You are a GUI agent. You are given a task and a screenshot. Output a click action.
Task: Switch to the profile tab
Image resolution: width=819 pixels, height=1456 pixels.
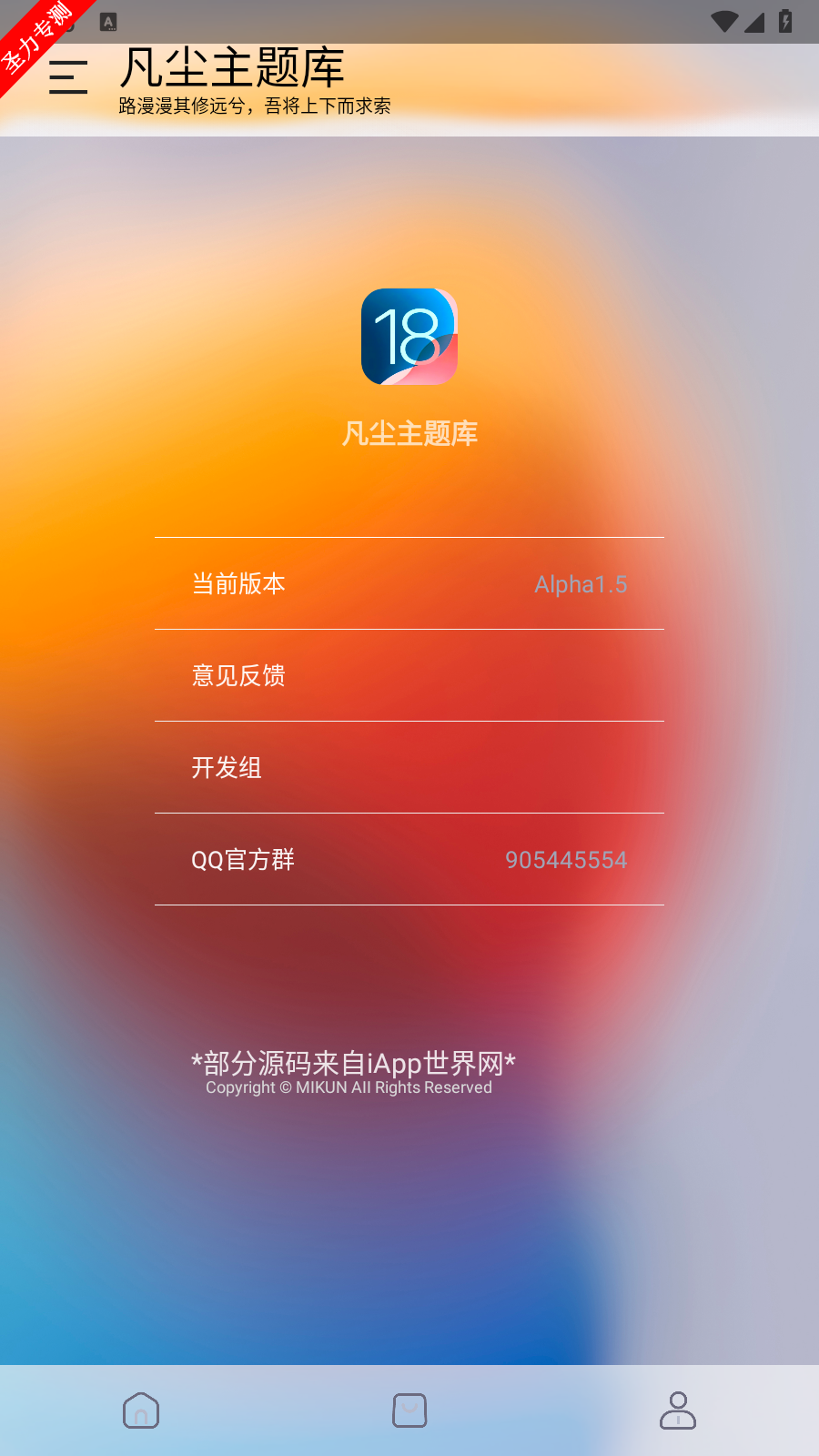[678, 1410]
